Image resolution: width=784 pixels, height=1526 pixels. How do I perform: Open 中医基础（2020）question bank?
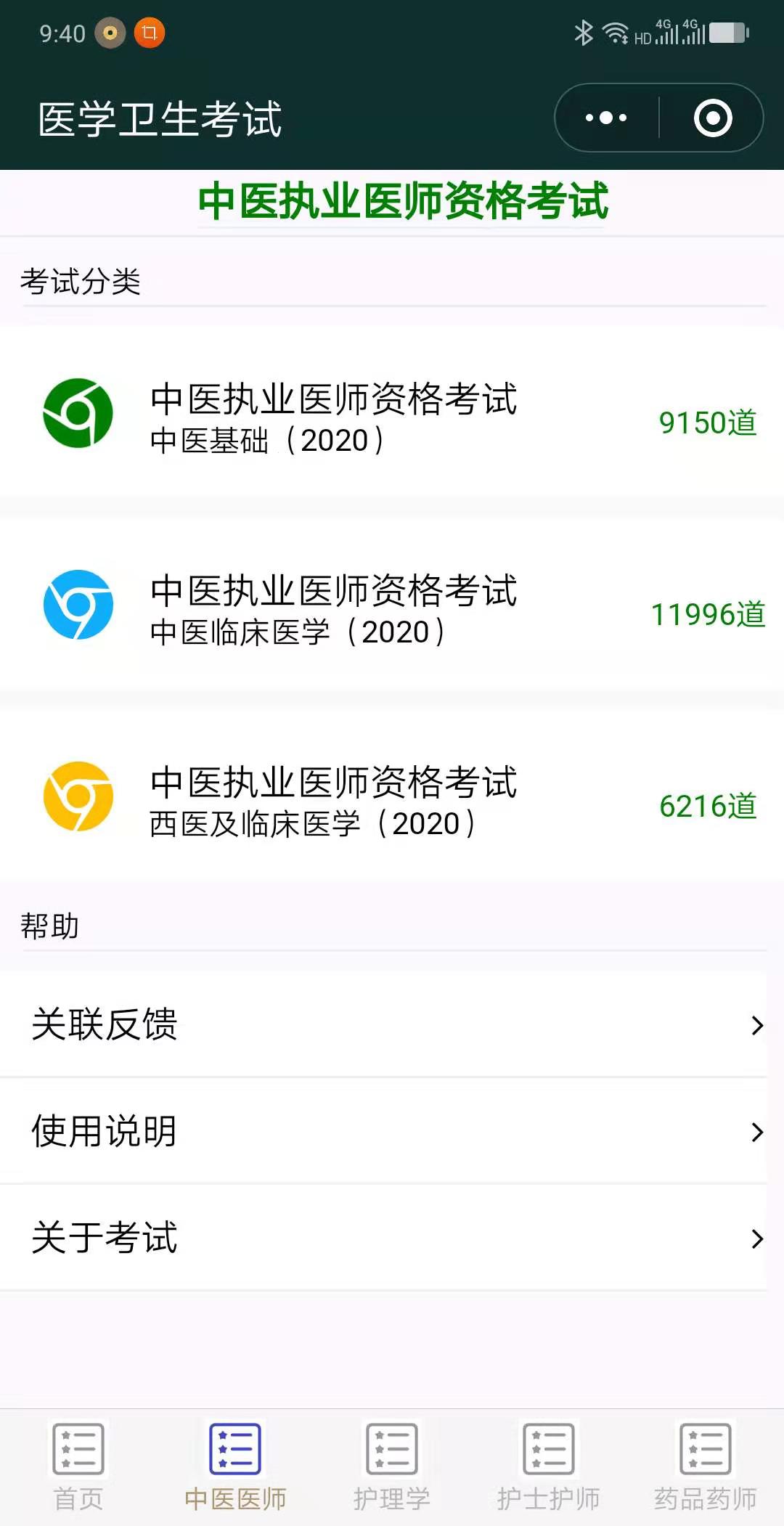[x=392, y=412]
